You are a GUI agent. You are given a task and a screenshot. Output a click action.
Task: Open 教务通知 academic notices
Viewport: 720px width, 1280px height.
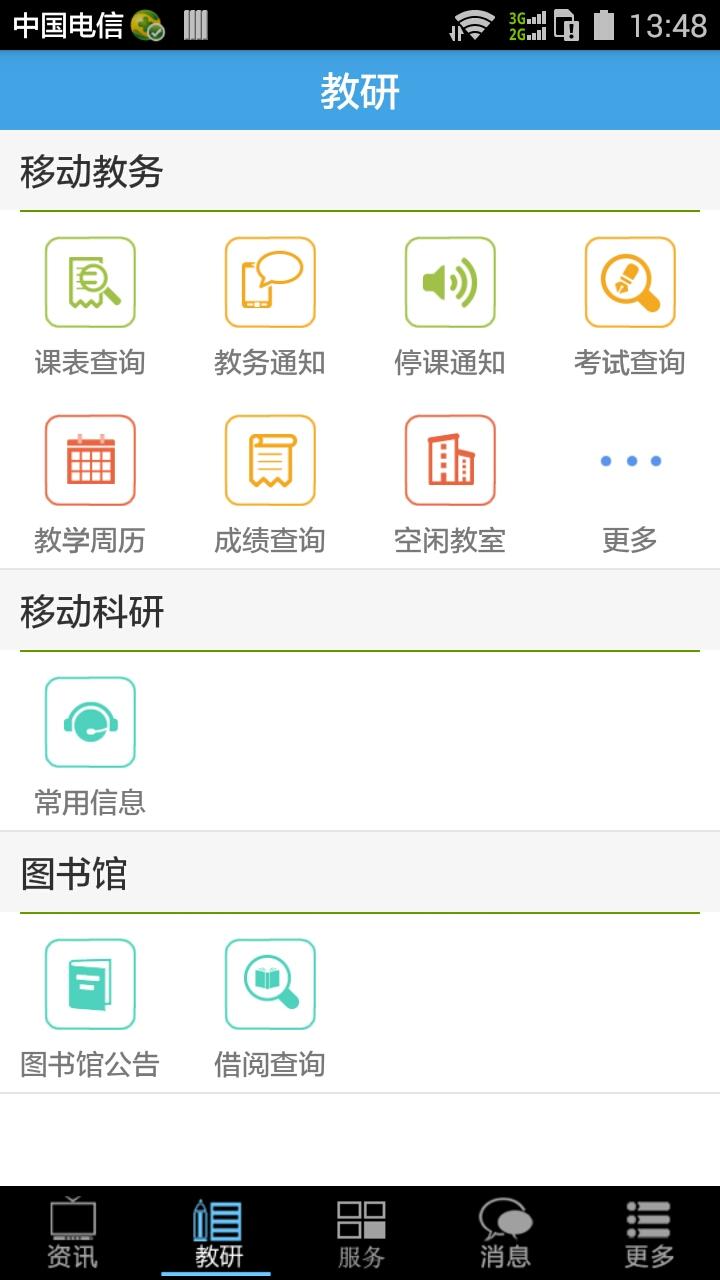270,282
